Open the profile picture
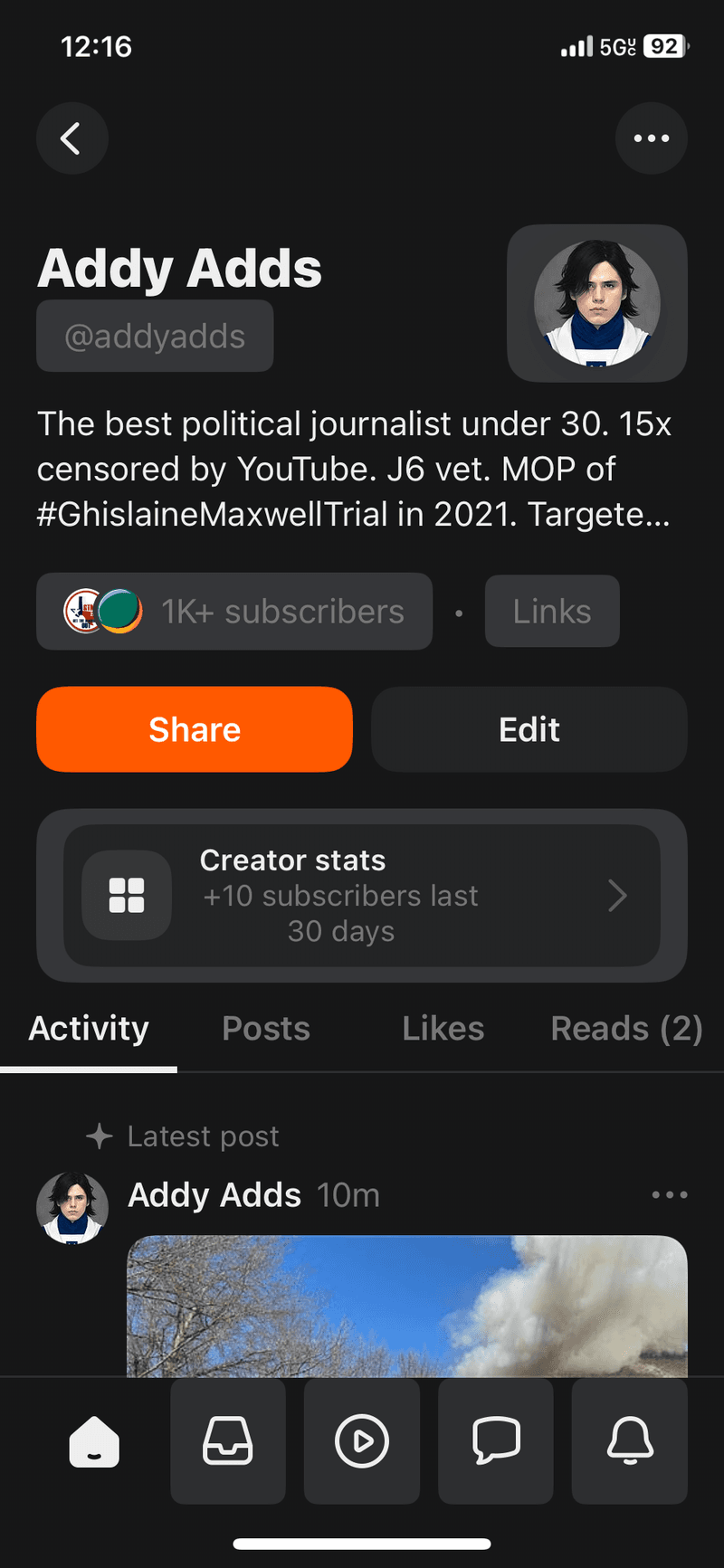This screenshot has width=724, height=1568. pos(596,303)
